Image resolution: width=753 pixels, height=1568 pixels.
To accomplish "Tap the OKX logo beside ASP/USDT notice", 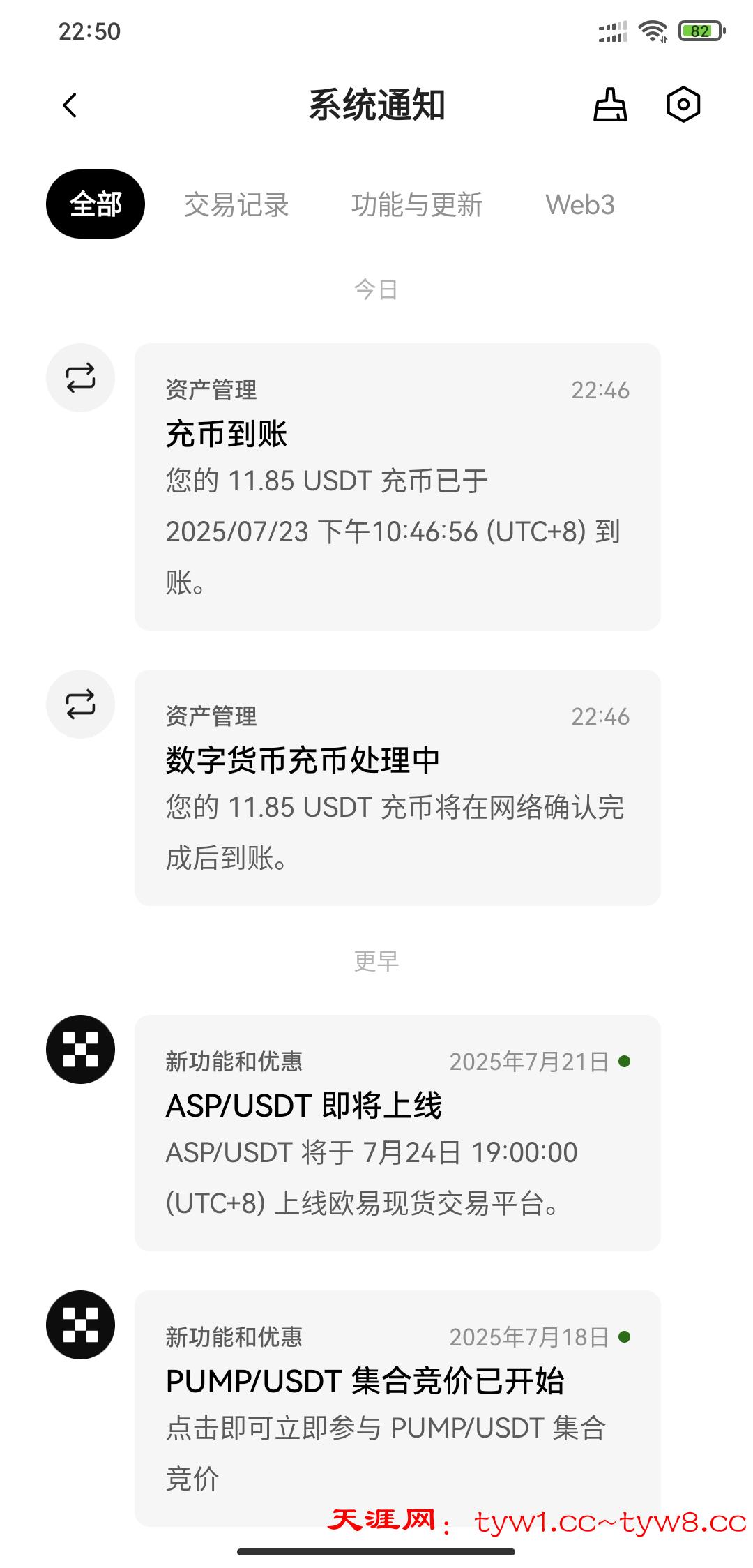I will click(x=81, y=1050).
